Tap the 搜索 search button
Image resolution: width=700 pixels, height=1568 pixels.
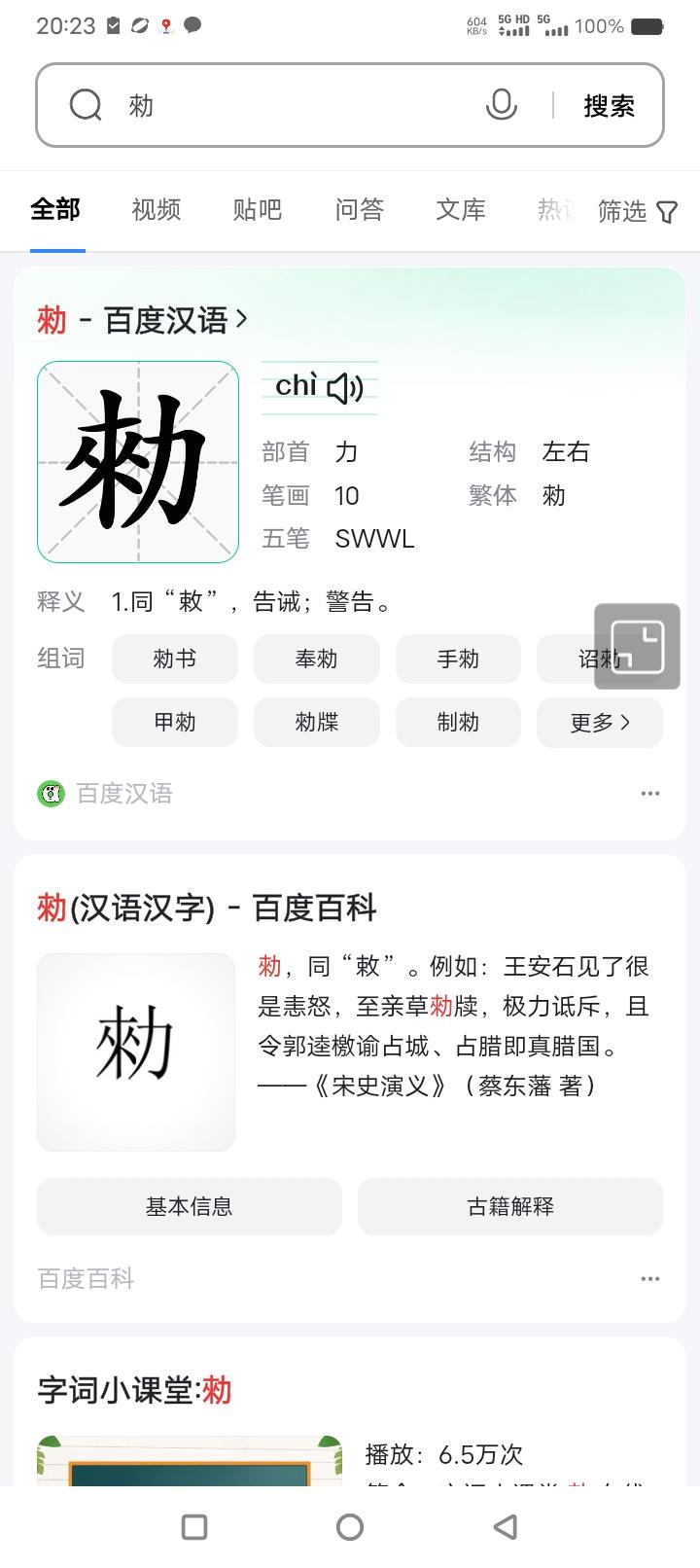pyautogui.click(x=609, y=105)
